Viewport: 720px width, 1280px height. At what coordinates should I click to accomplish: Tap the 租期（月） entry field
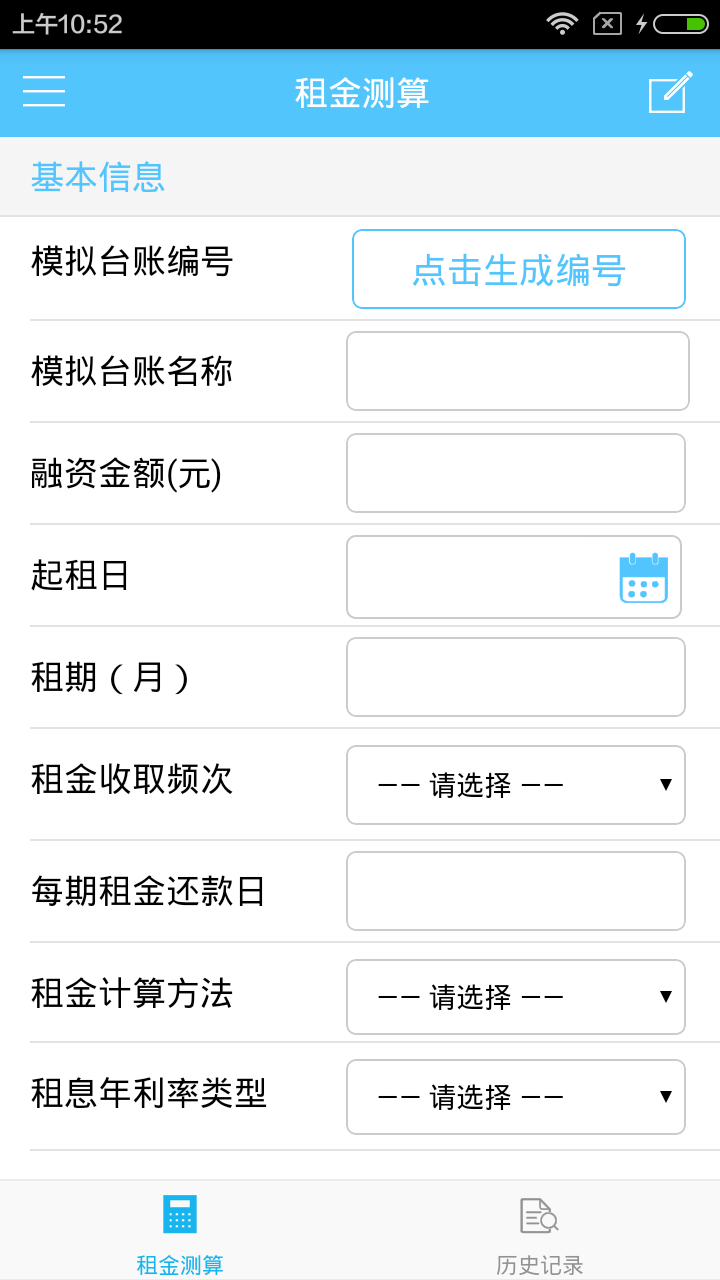pos(516,676)
